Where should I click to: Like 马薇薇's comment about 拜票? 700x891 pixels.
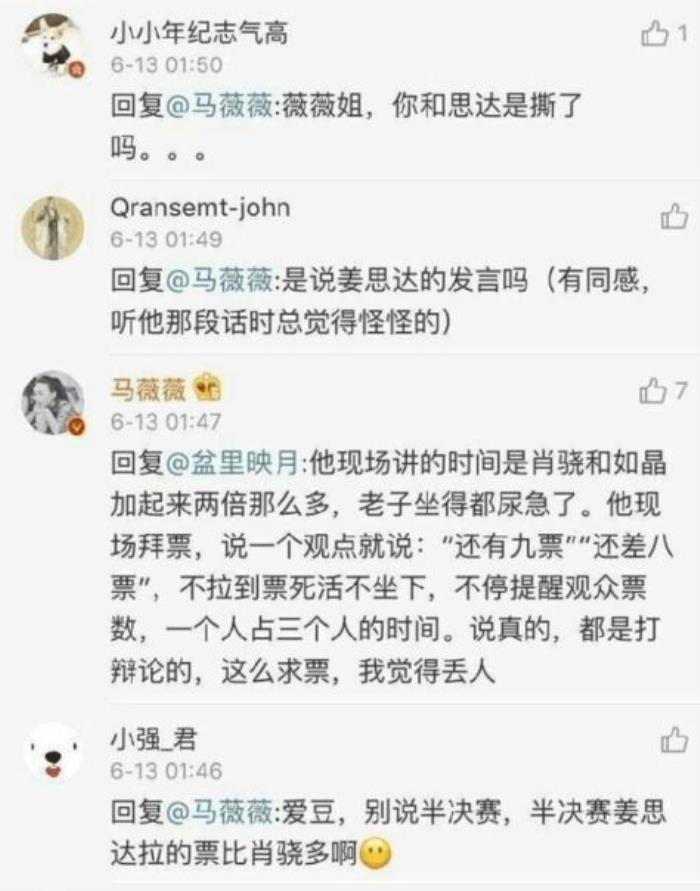pos(656,391)
